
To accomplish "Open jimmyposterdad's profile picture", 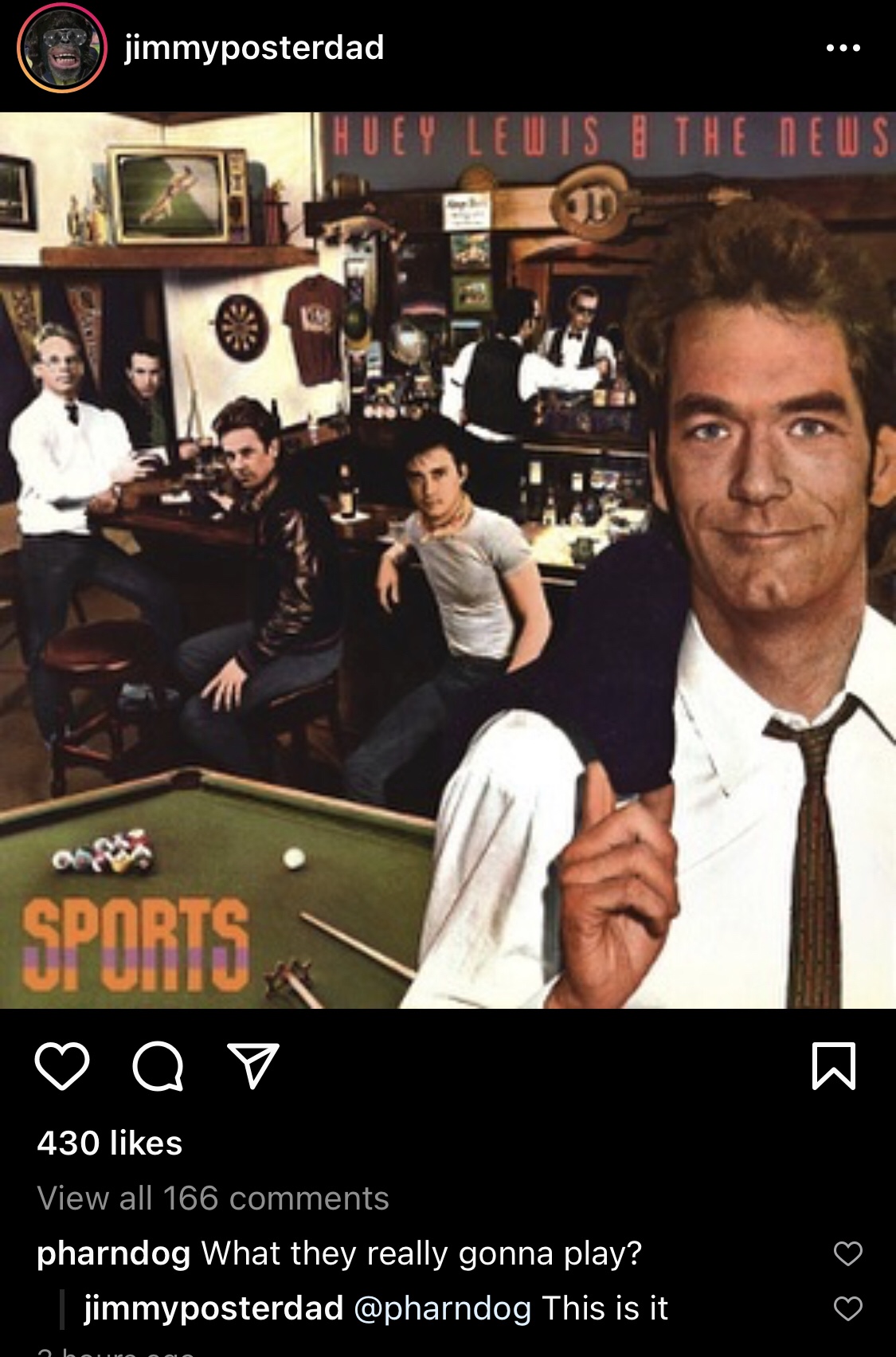I will coord(62,48).
